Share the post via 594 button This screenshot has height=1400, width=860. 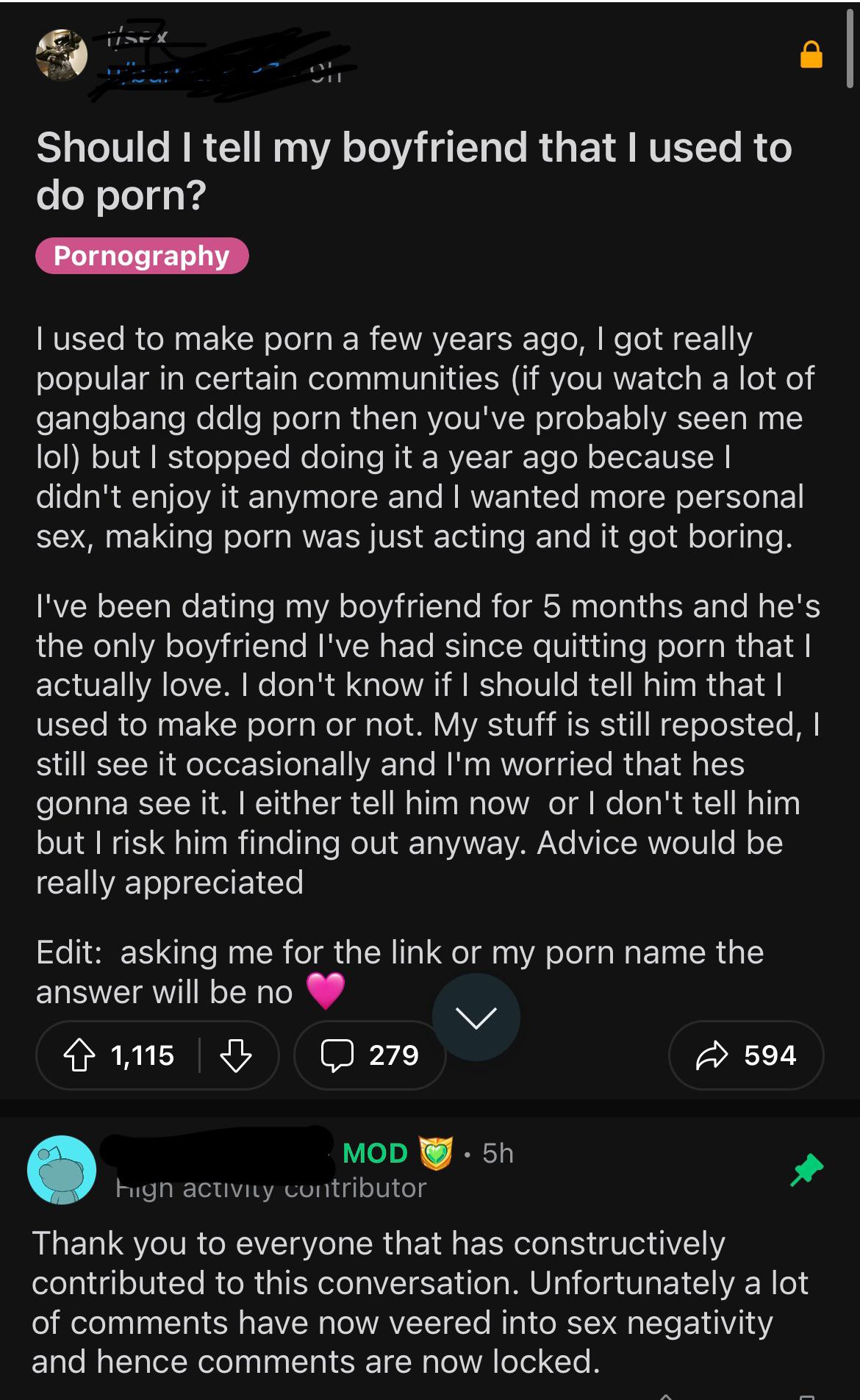746,1055
